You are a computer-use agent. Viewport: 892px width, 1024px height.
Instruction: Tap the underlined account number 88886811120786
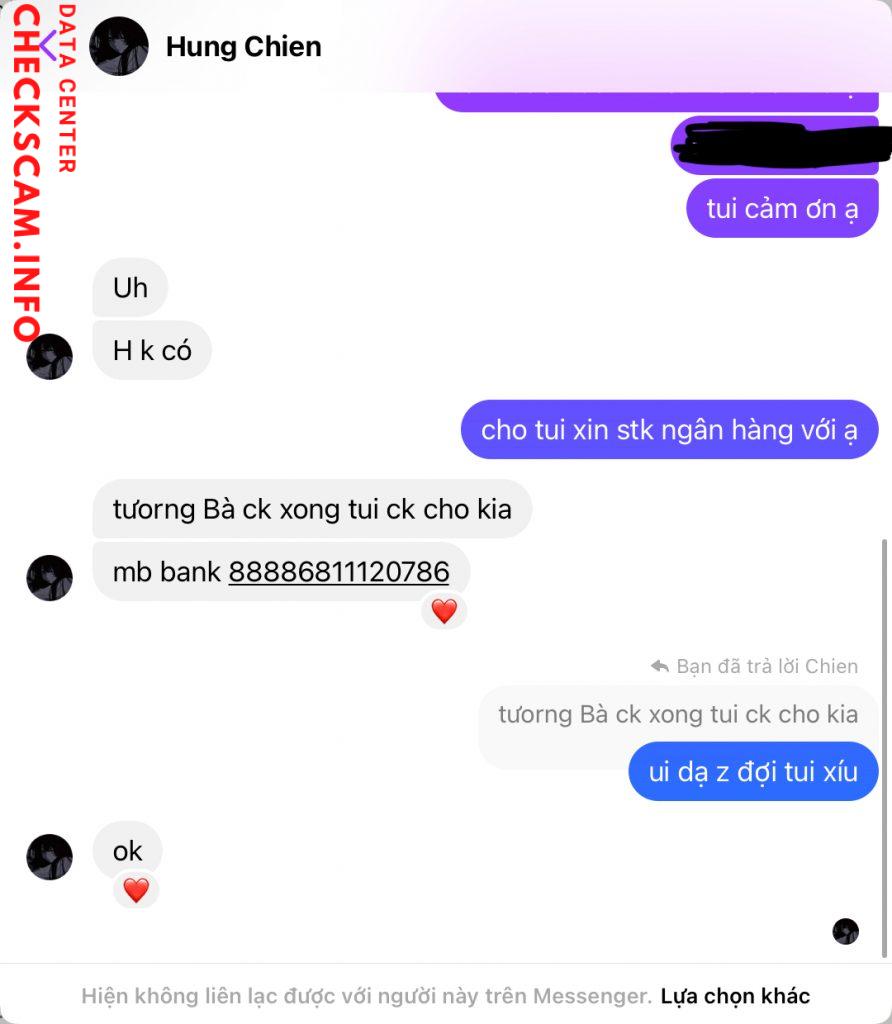pos(338,572)
